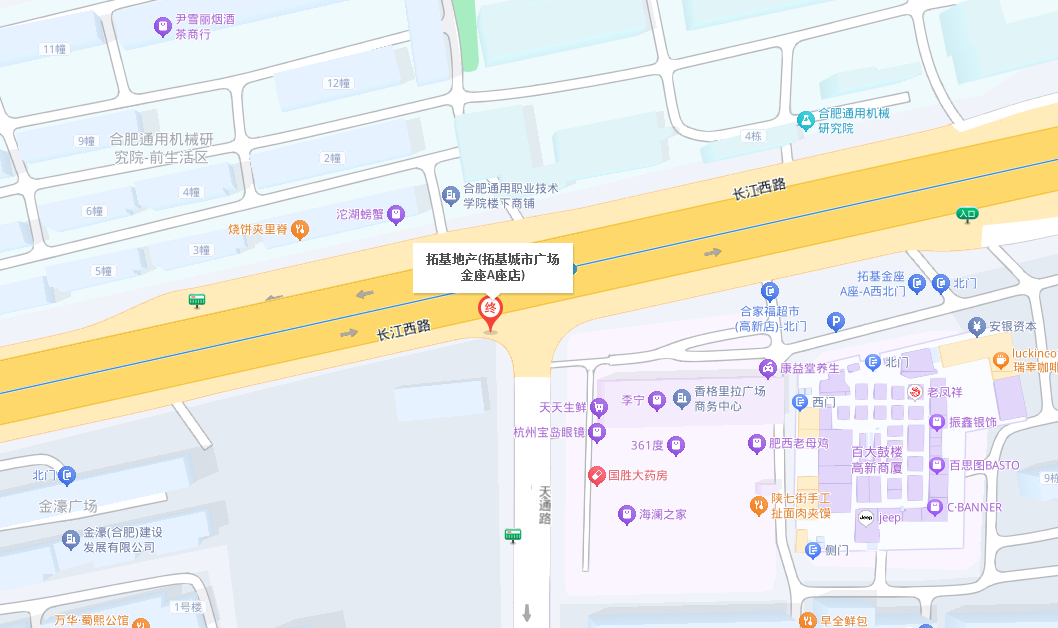This screenshot has height=628, width=1058.
Task: Select the 安银资本 finance marker
Action: click(x=976, y=326)
